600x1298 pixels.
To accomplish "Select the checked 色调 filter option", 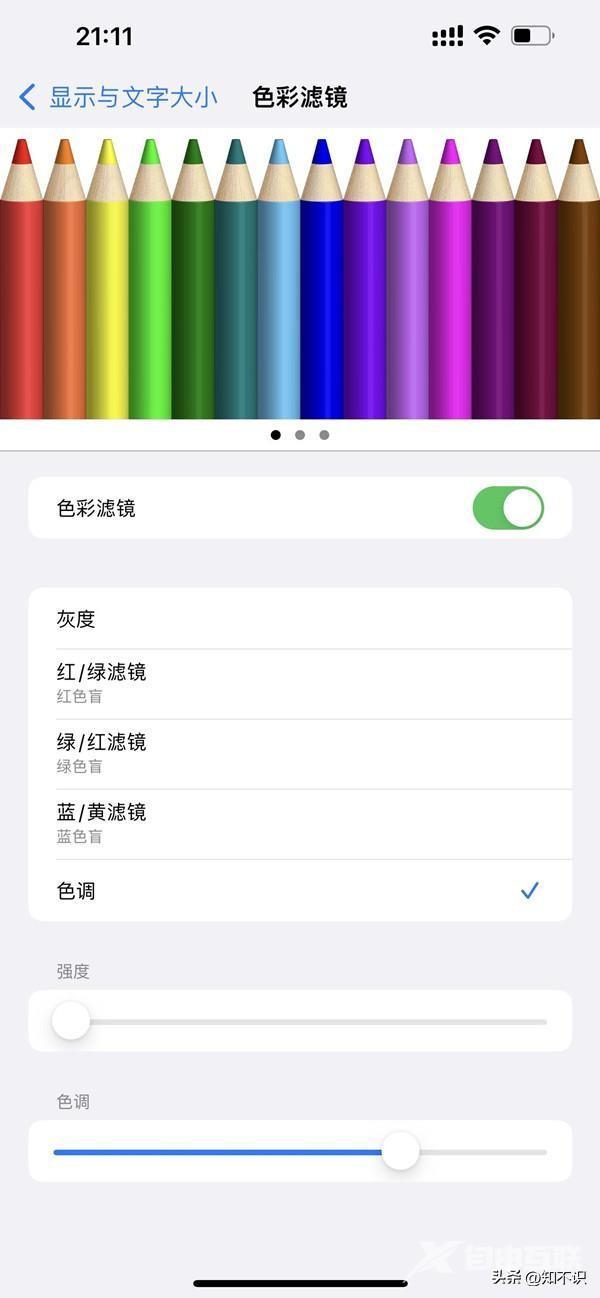I will coord(300,890).
